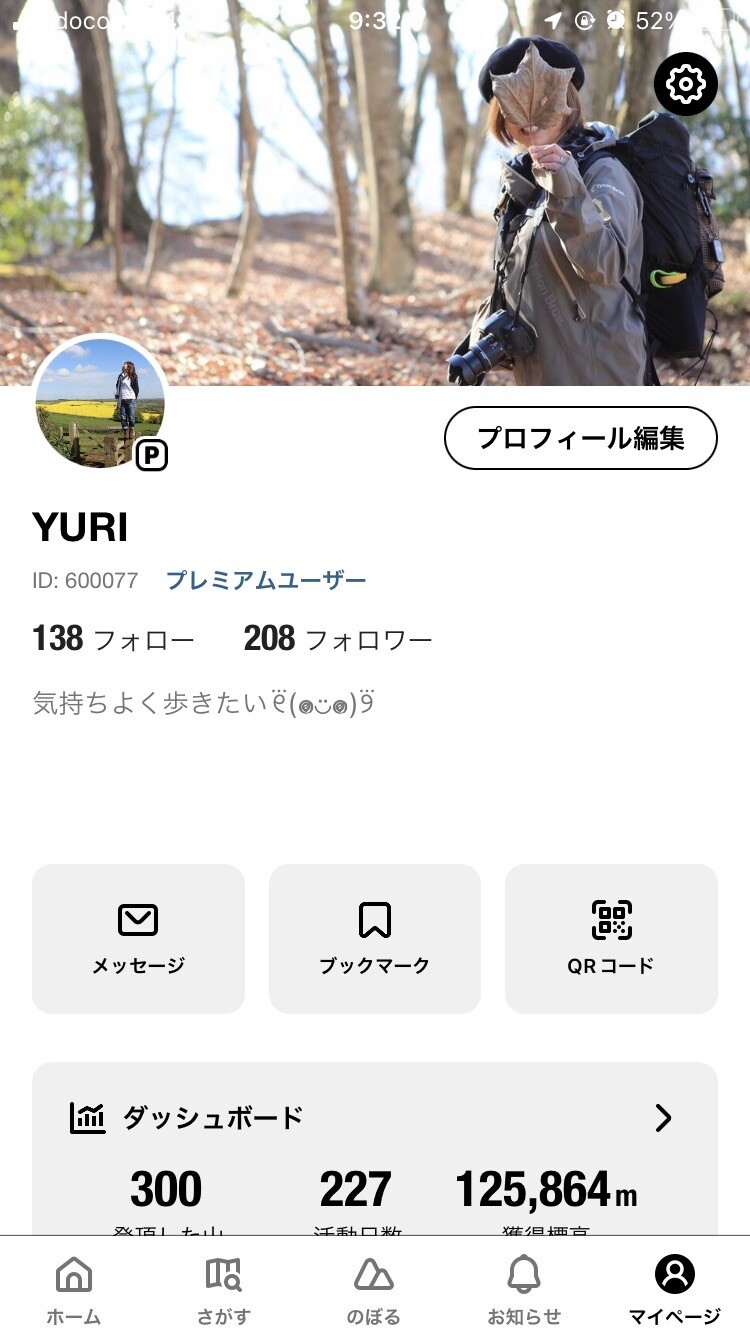Tap the 活動日数 227 statistic

(x=356, y=1189)
